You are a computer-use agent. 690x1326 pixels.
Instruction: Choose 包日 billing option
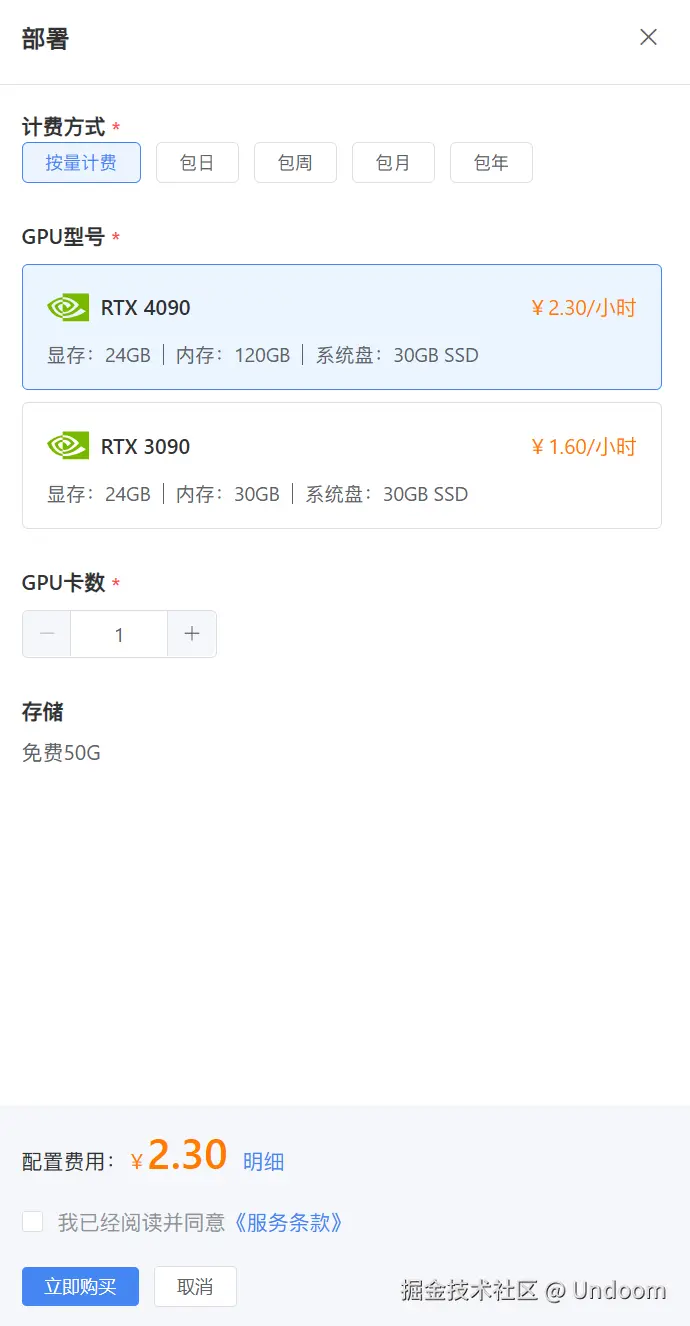[x=197, y=163]
